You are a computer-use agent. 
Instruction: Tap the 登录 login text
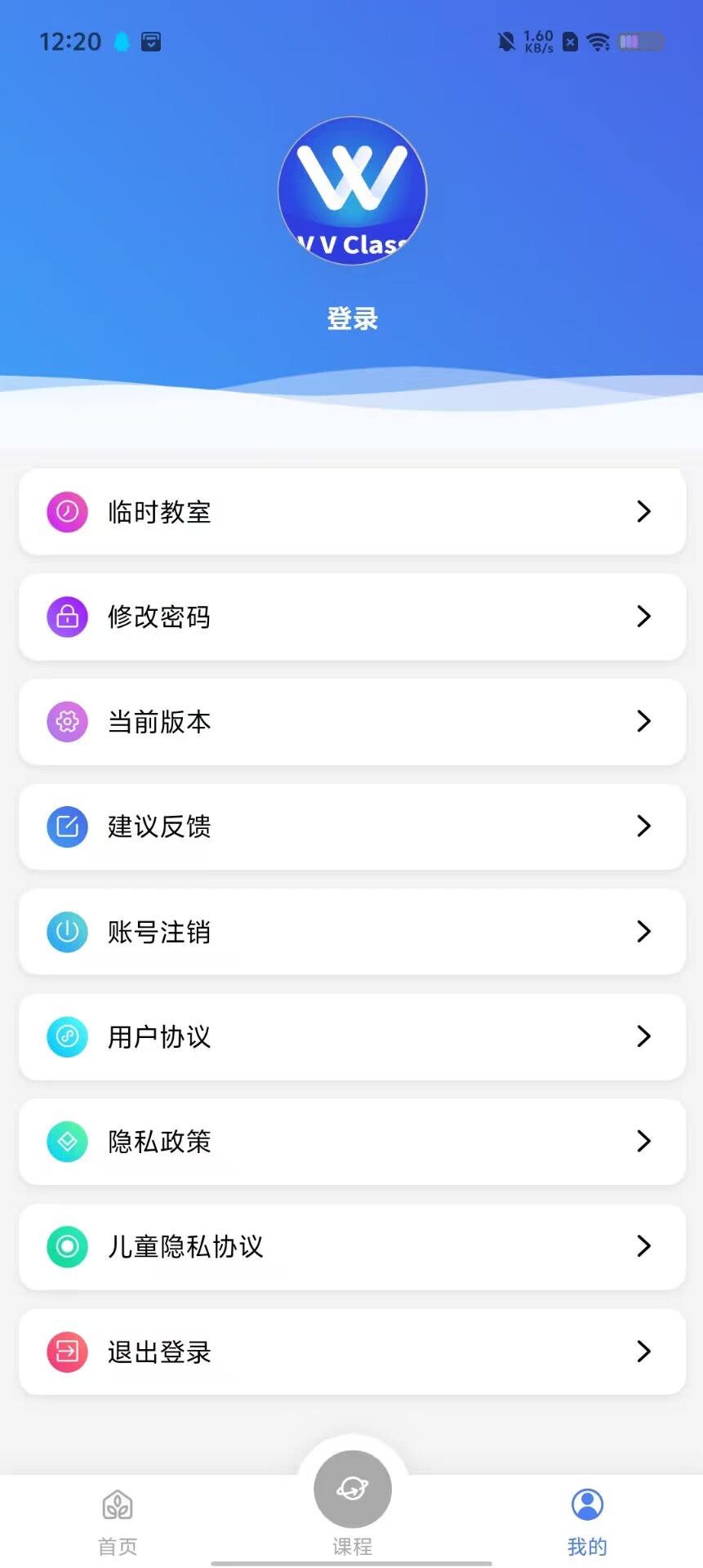[x=352, y=318]
